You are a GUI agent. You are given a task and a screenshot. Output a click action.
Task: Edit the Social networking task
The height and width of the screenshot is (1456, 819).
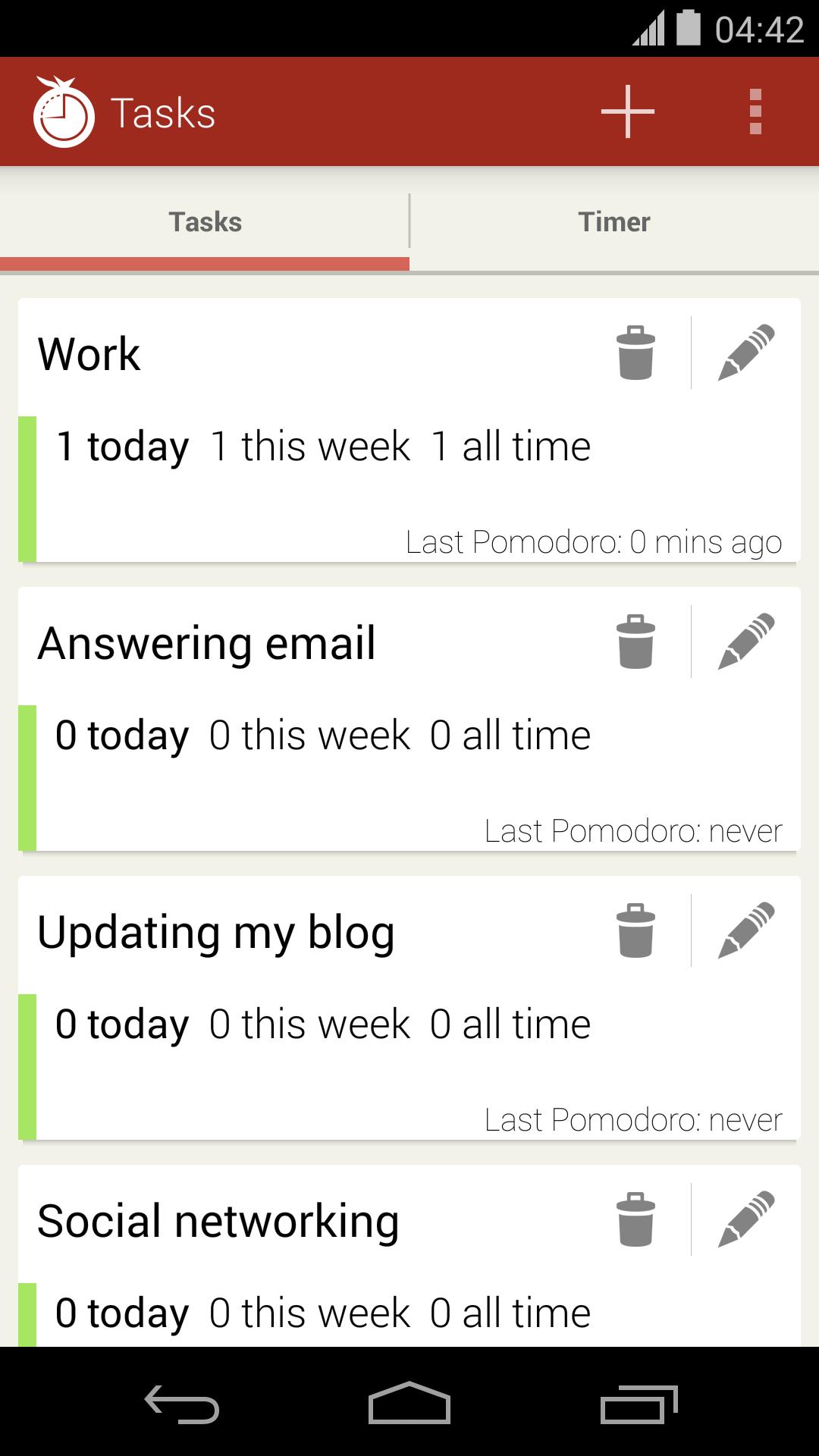pos(746,1219)
